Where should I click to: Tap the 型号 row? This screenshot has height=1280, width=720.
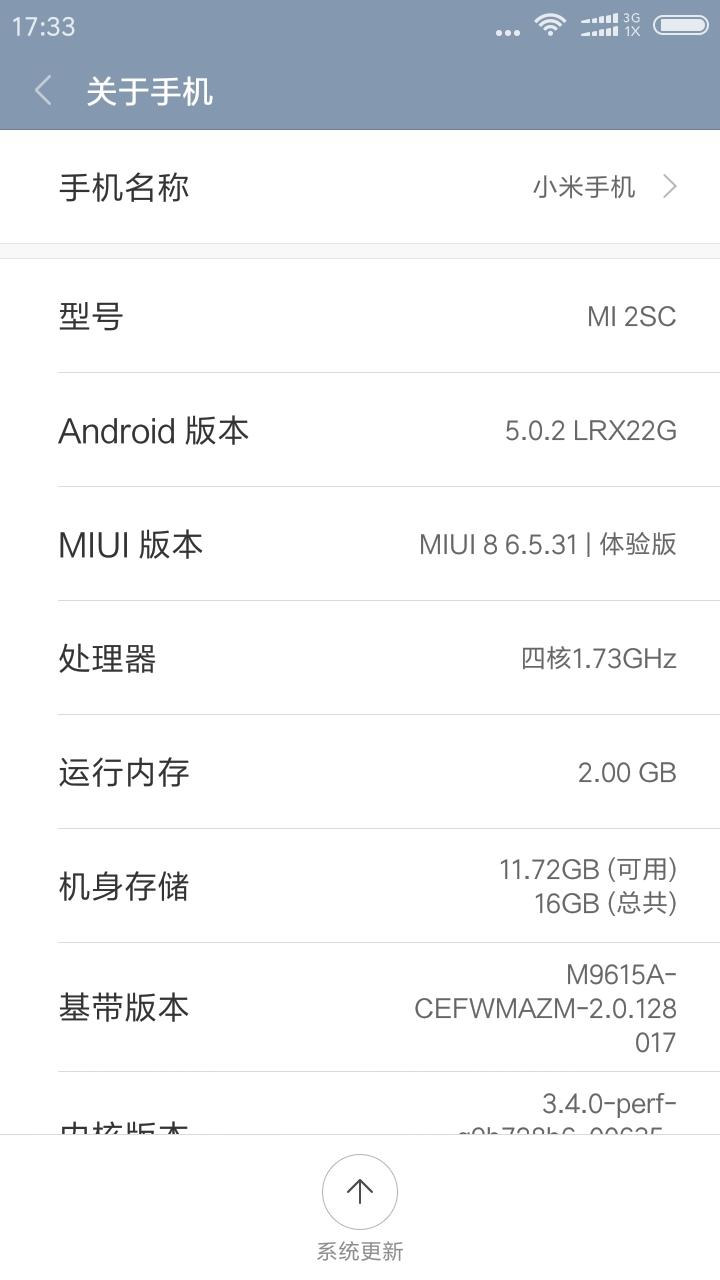point(360,316)
